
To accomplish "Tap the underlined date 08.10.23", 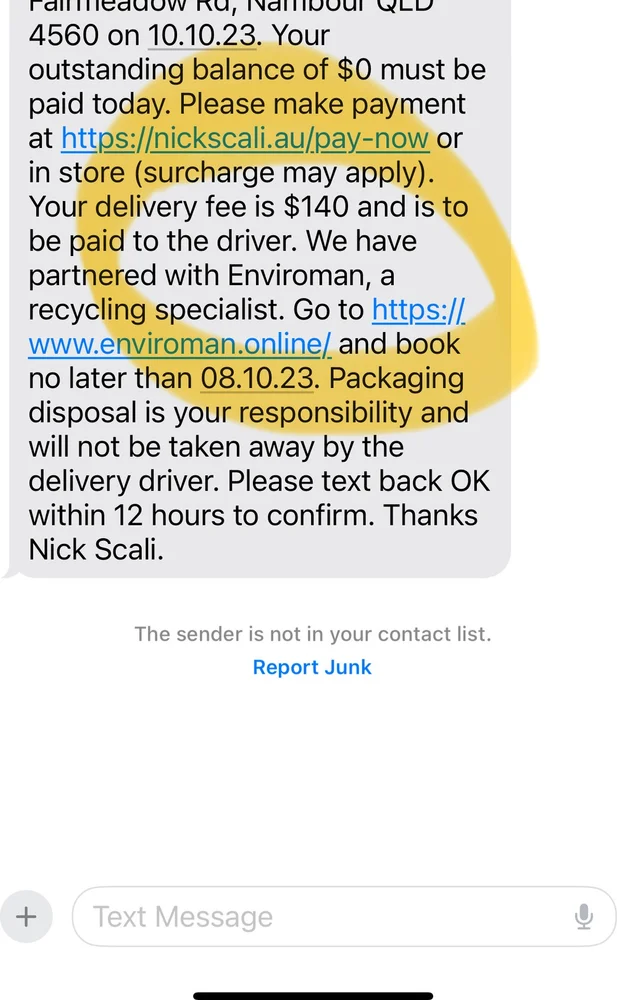I will 258,379.
